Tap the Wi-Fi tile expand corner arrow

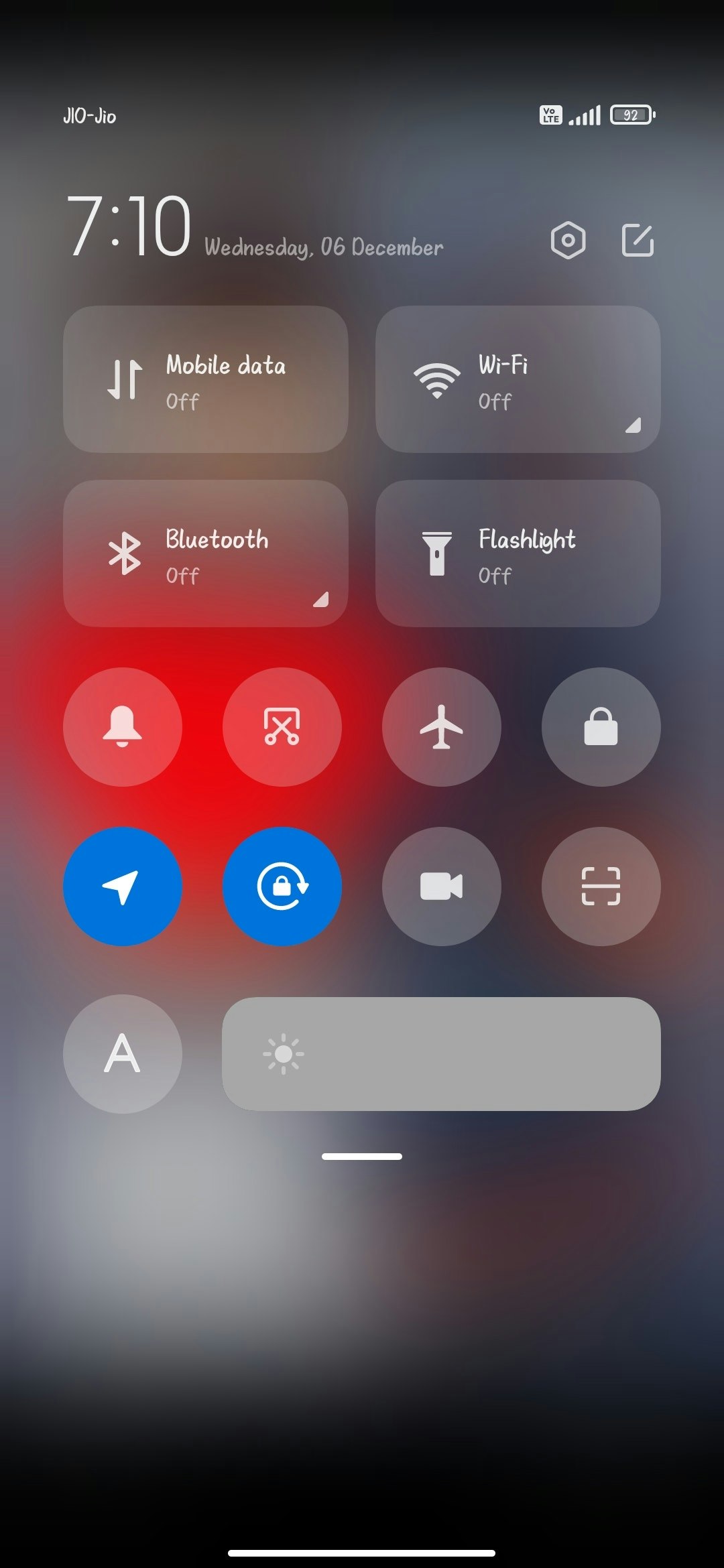pos(633,425)
